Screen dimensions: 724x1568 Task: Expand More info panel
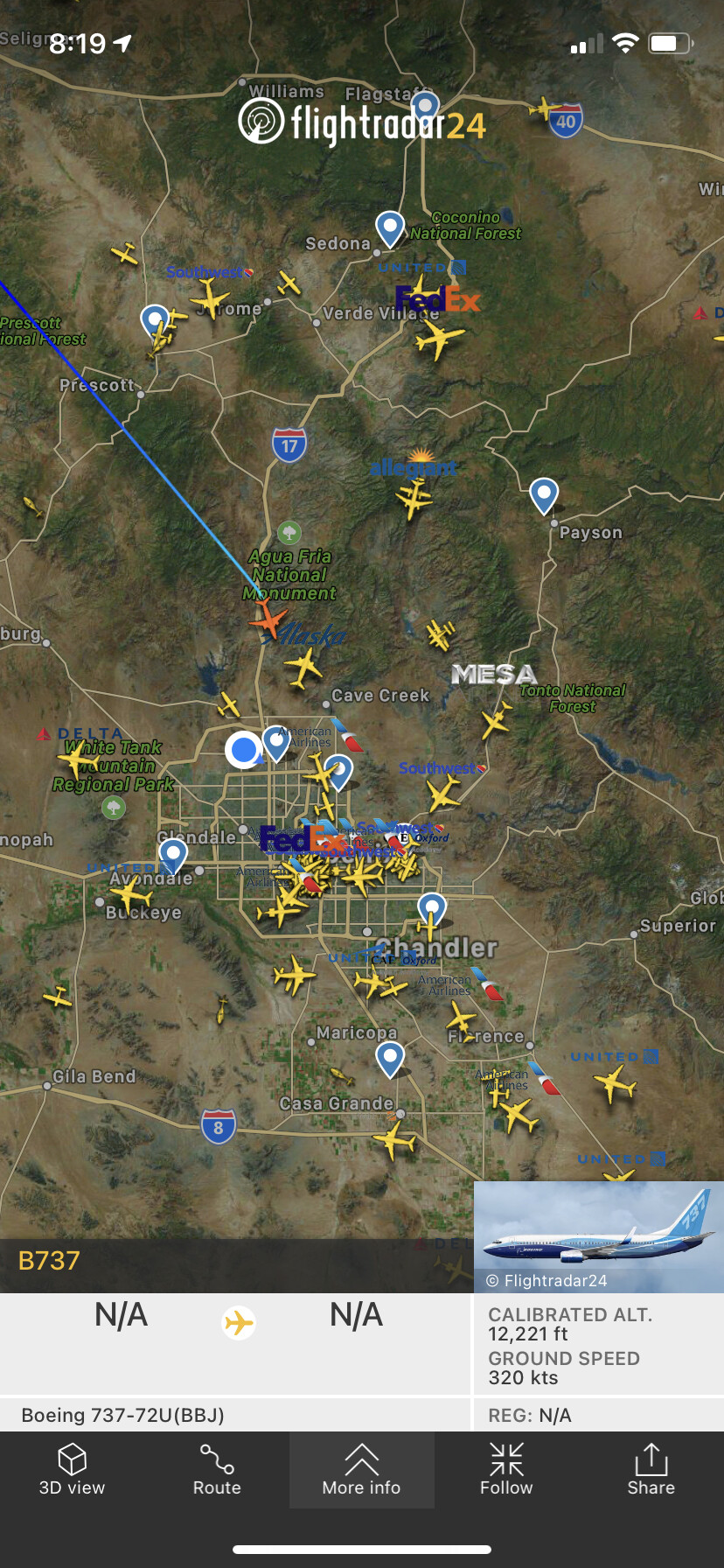pyautogui.click(x=361, y=1470)
